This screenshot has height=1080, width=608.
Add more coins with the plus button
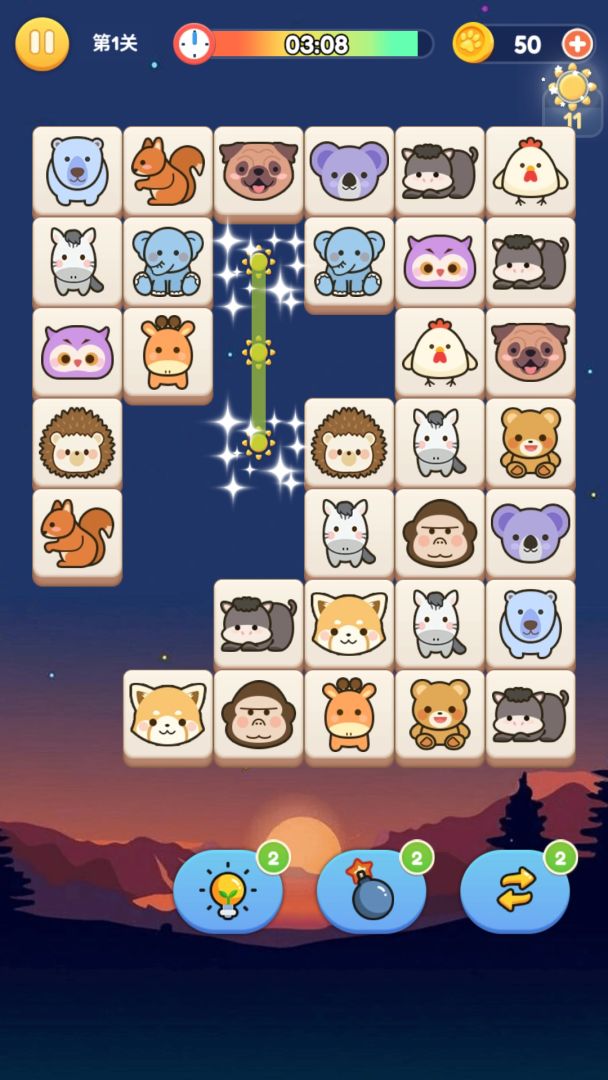click(577, 44)
